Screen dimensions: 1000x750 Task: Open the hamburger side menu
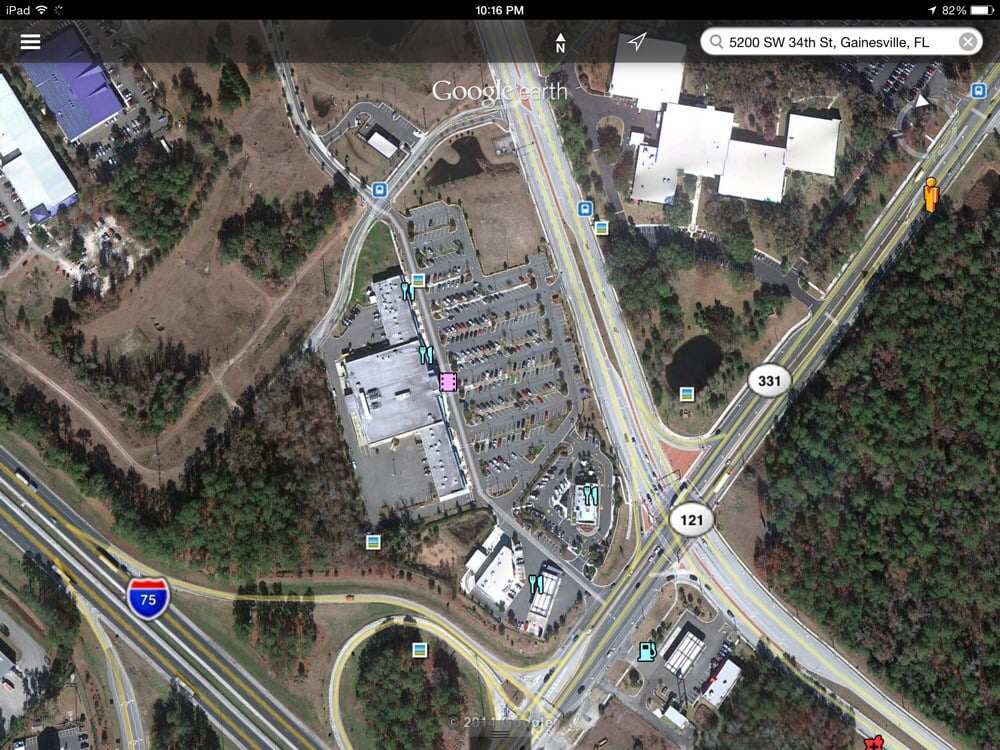click(x=30, y=42)
